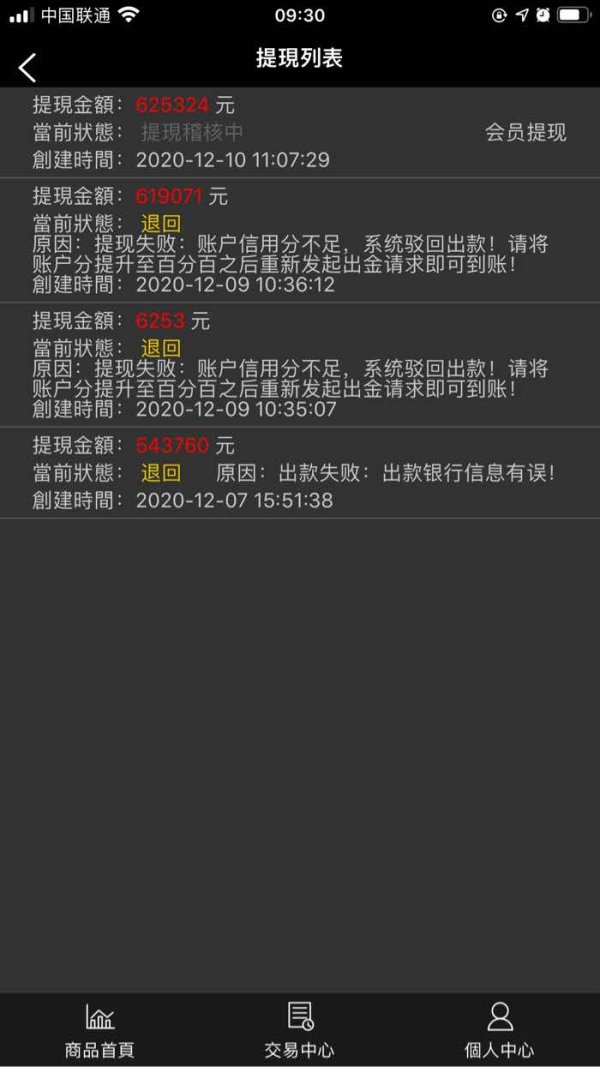Select the 619071 元 returned withdrawal
Viewport: 600px width, 1067px height.
click(300, 240)
